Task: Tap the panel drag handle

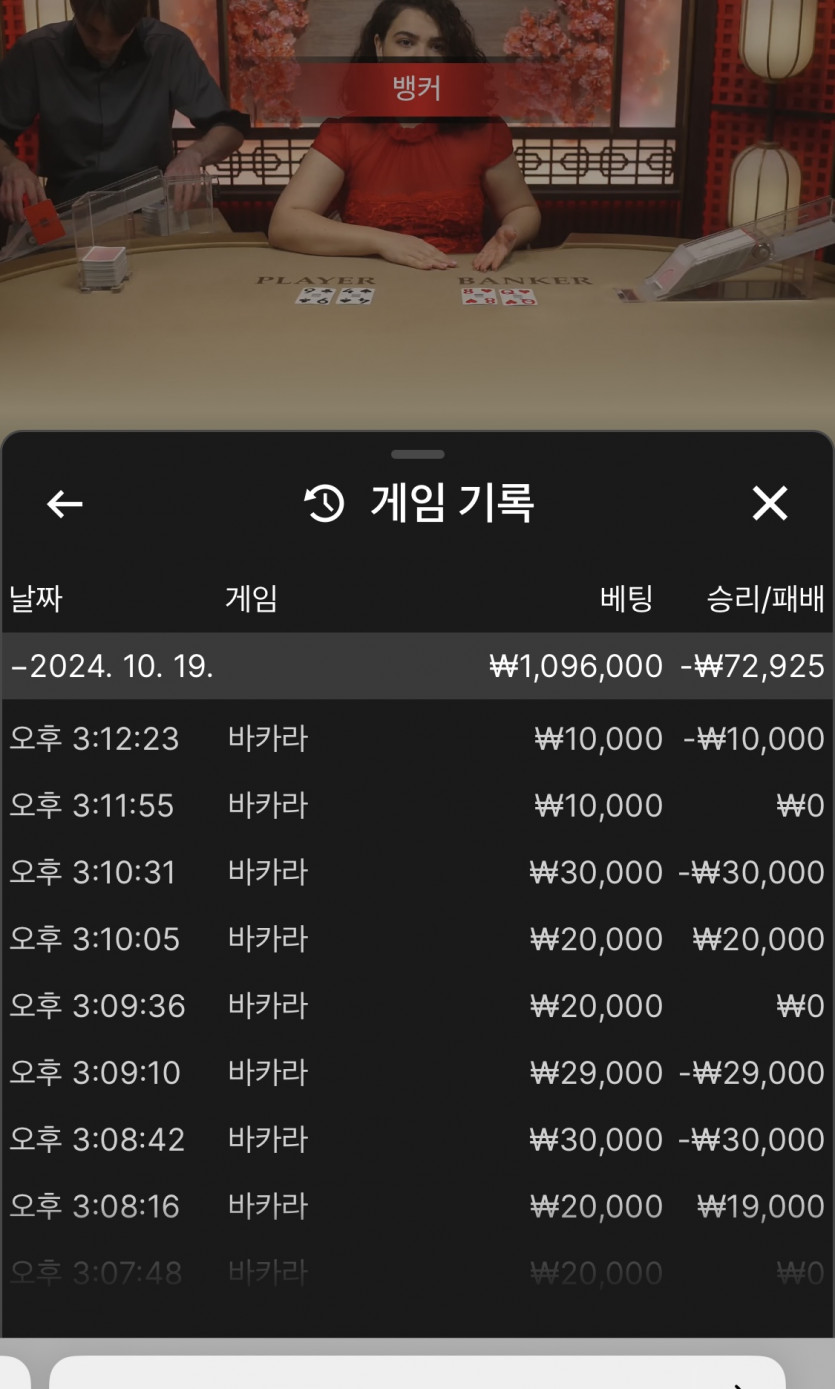Action: click(417, 455)
